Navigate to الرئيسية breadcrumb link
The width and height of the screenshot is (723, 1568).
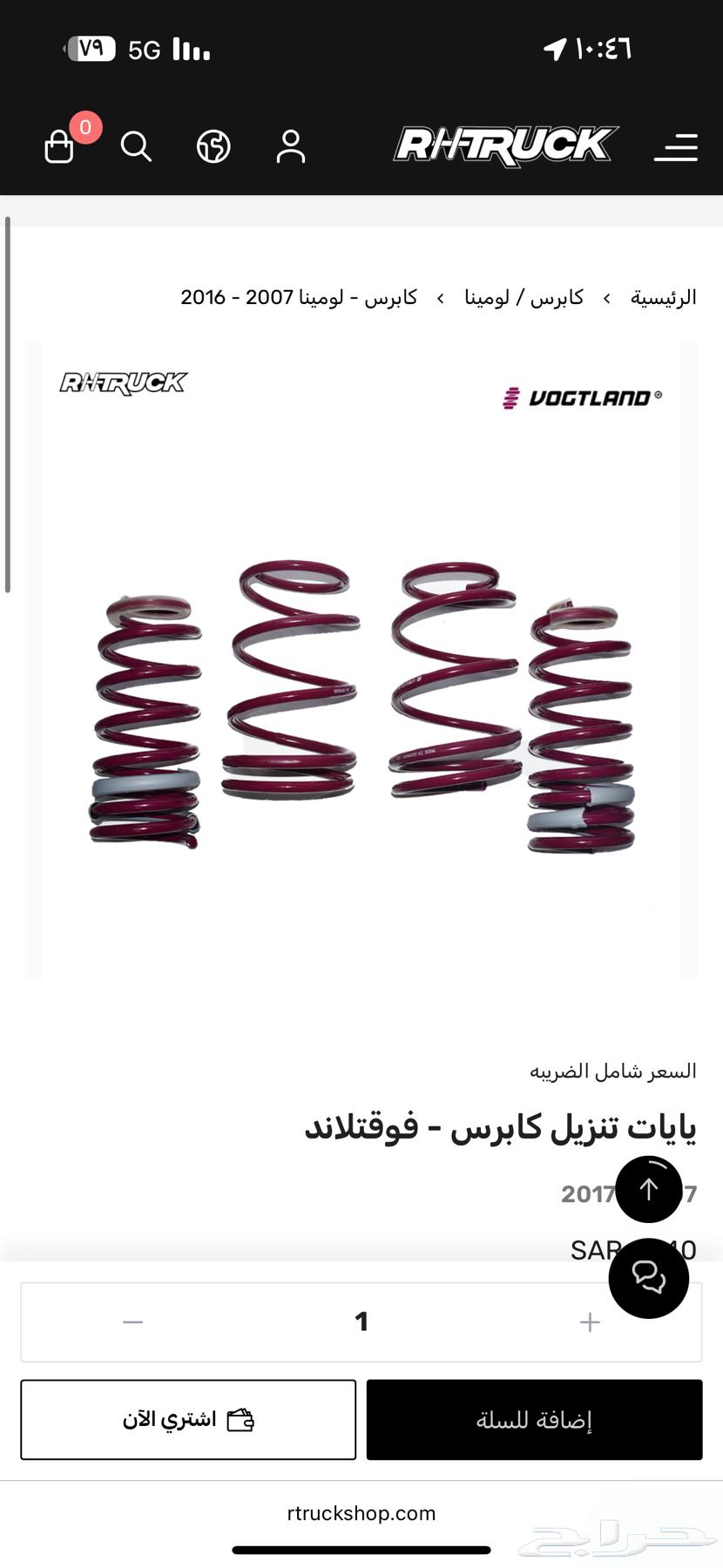[x=663, y=296]
